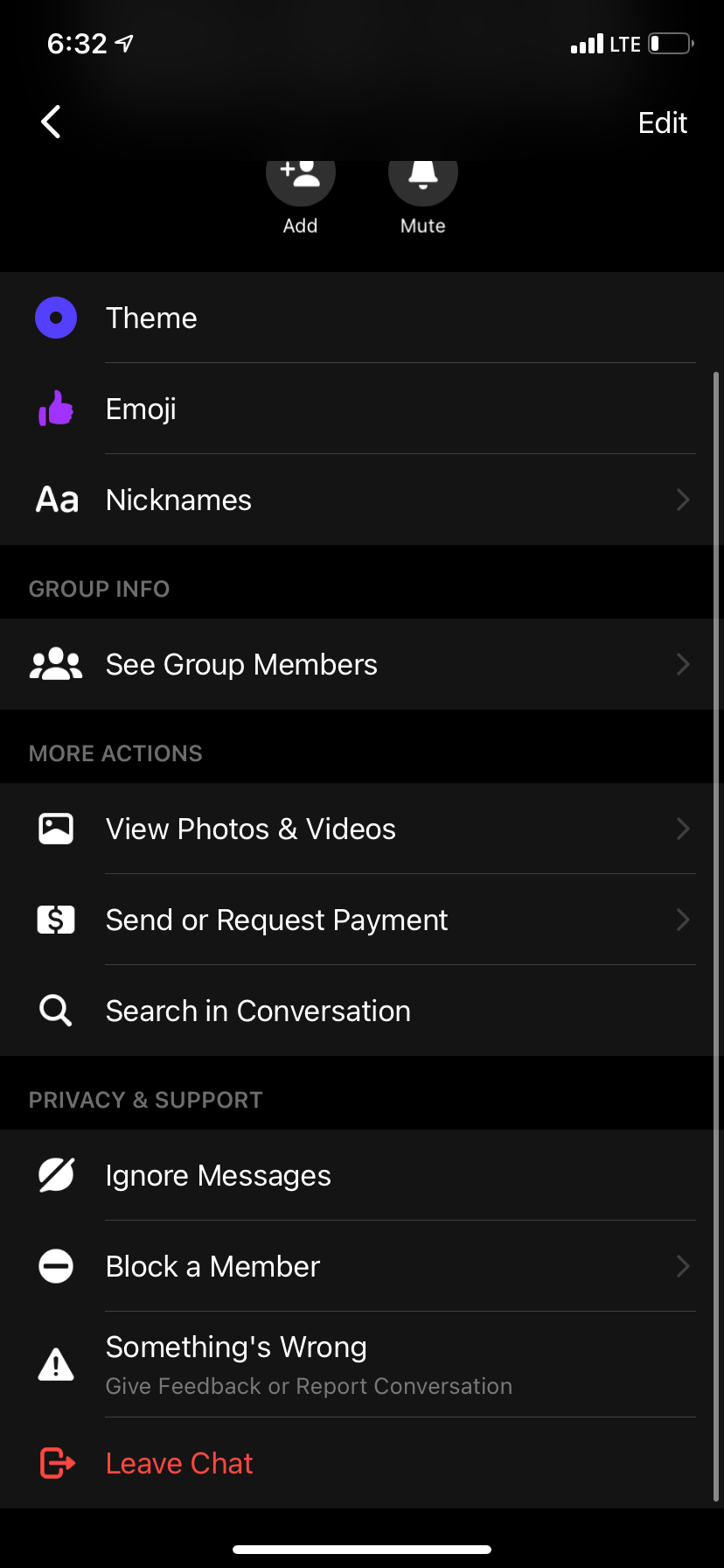Tap the Add person icon
This screenshot has height=1568, width=724.
301,172
